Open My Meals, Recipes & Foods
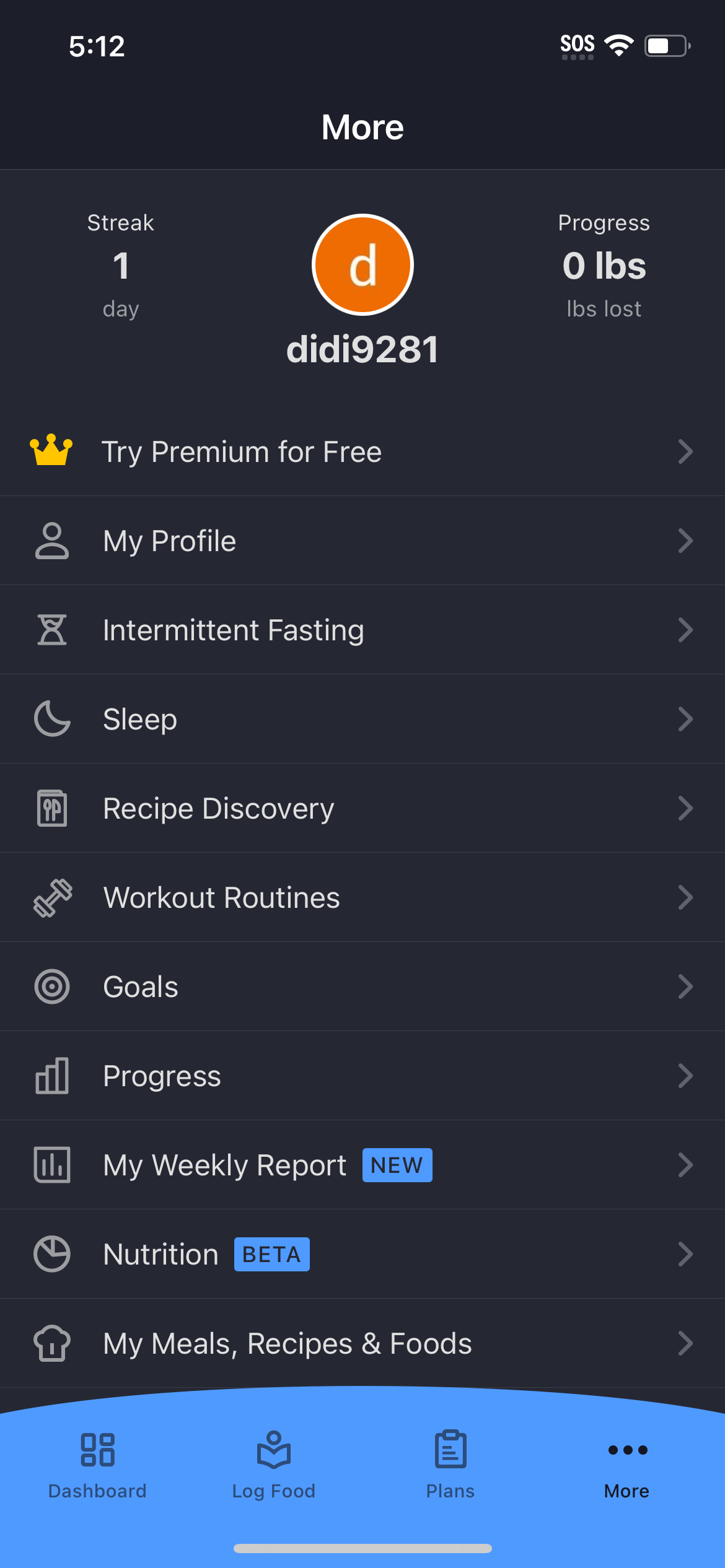This screenshot has width=725, height=1568. point(287,1343)
